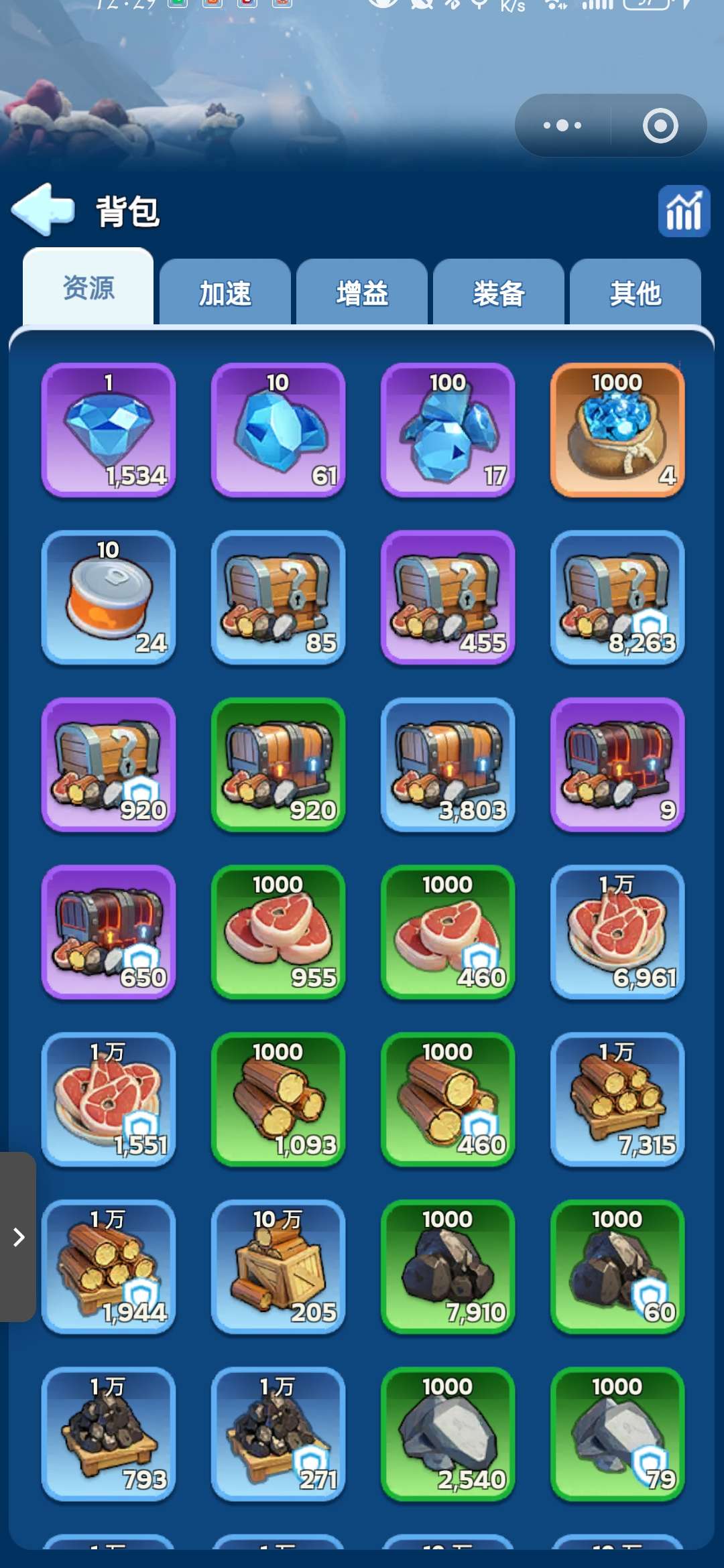Select the 其他 tab
Image resolution: width=724 pixels, height=1568 pixels.
[x=635, y=293]
